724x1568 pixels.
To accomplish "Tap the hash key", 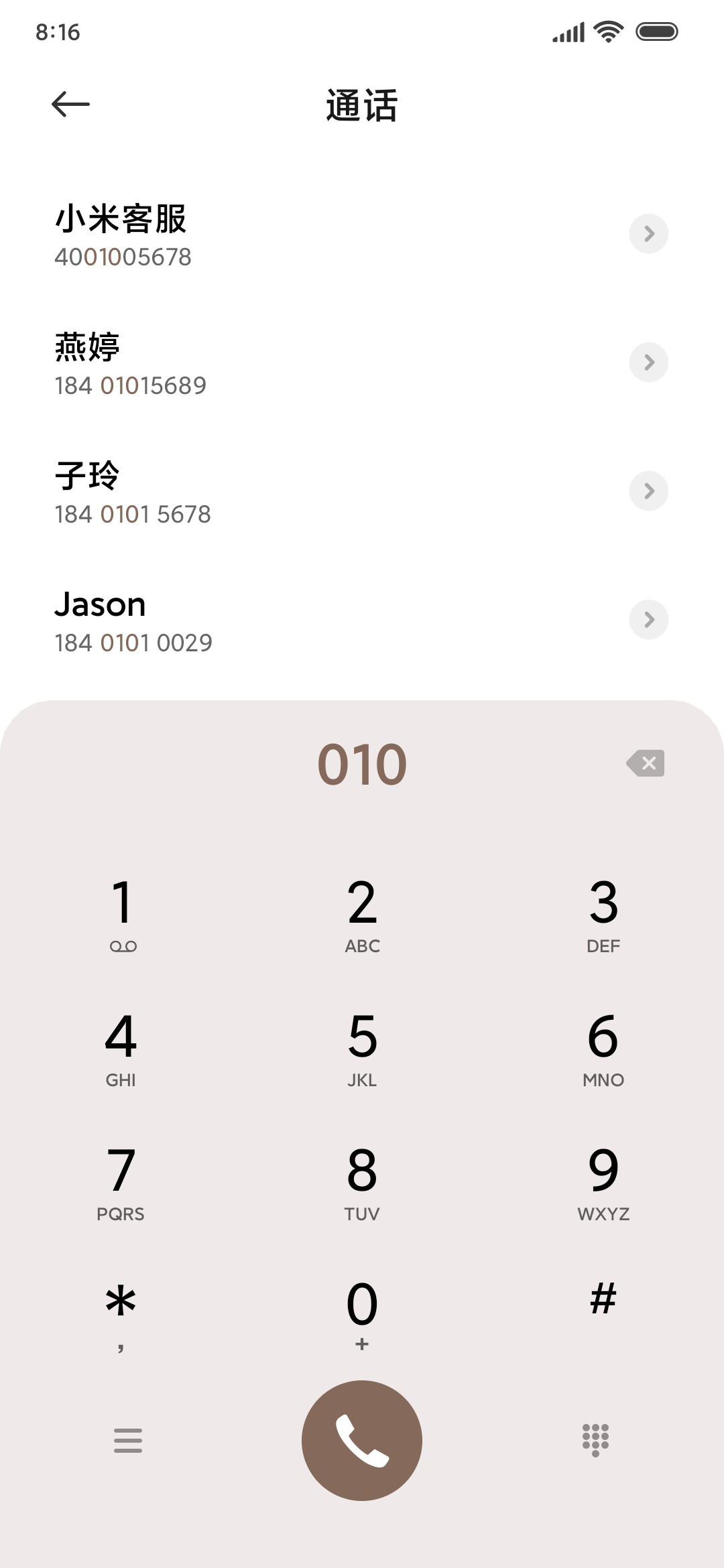I will (603, 1300).
